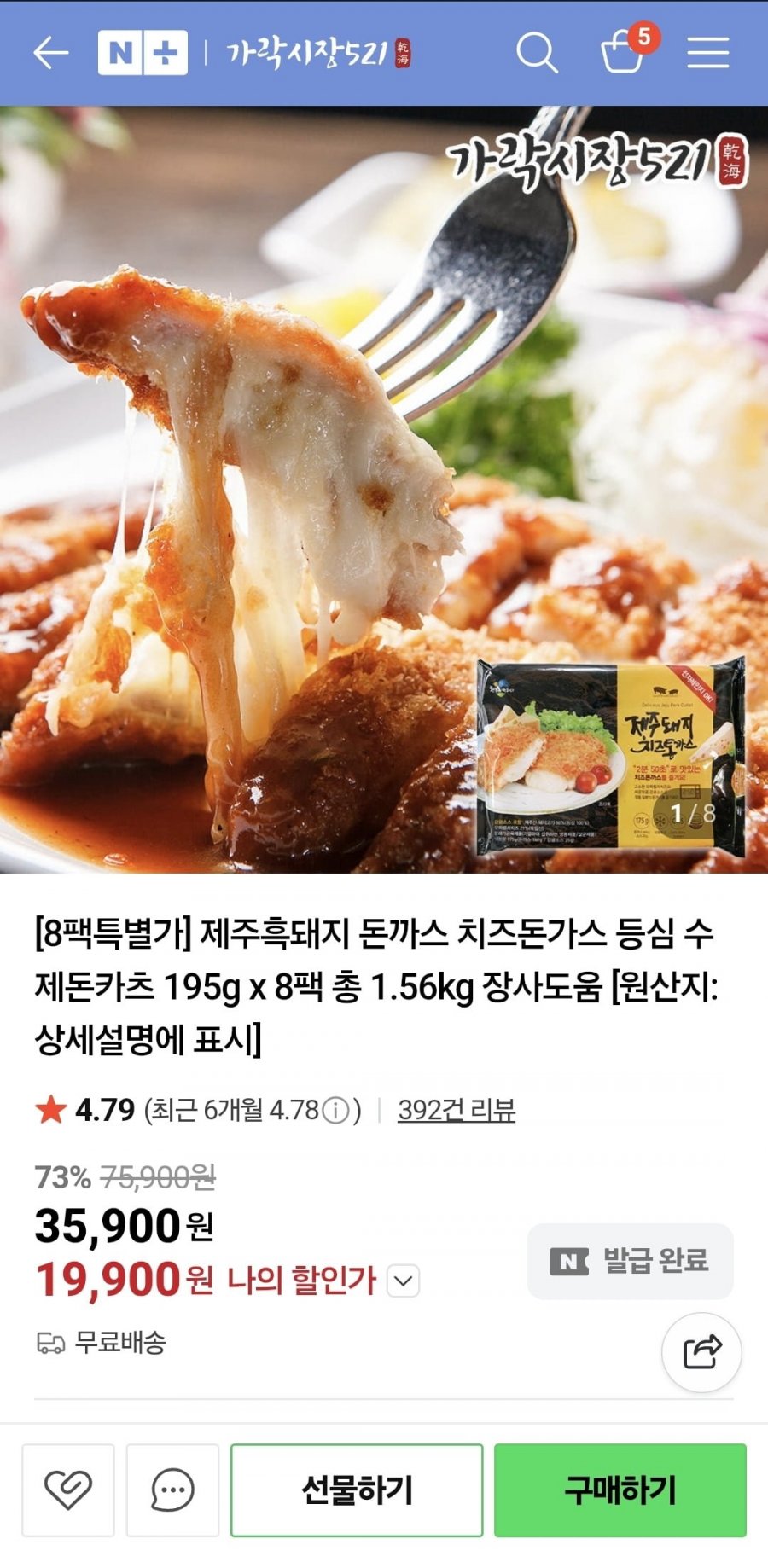Open the shopping basket with 5 items

623,53
